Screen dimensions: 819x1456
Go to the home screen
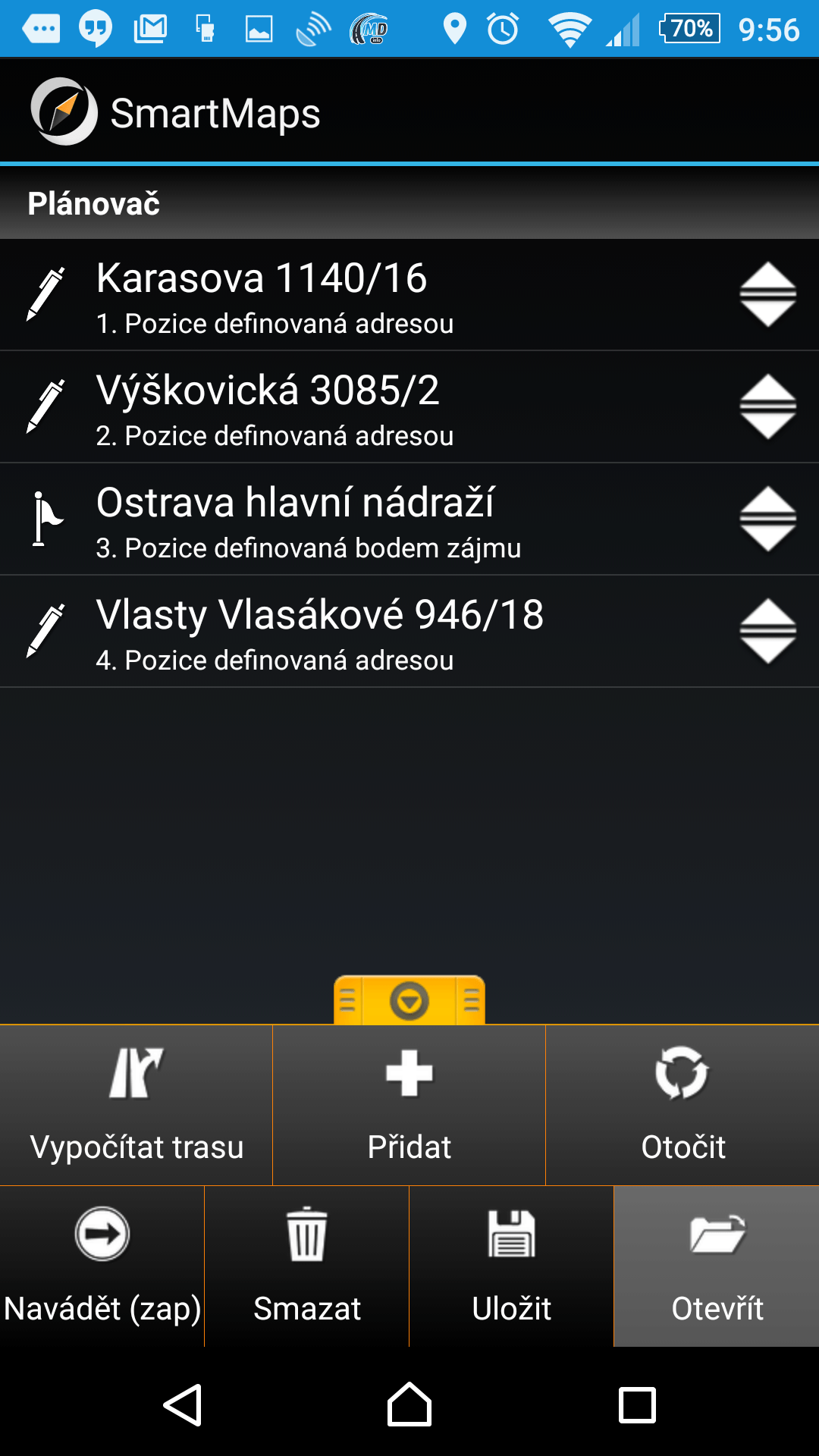coord(409,1404)
